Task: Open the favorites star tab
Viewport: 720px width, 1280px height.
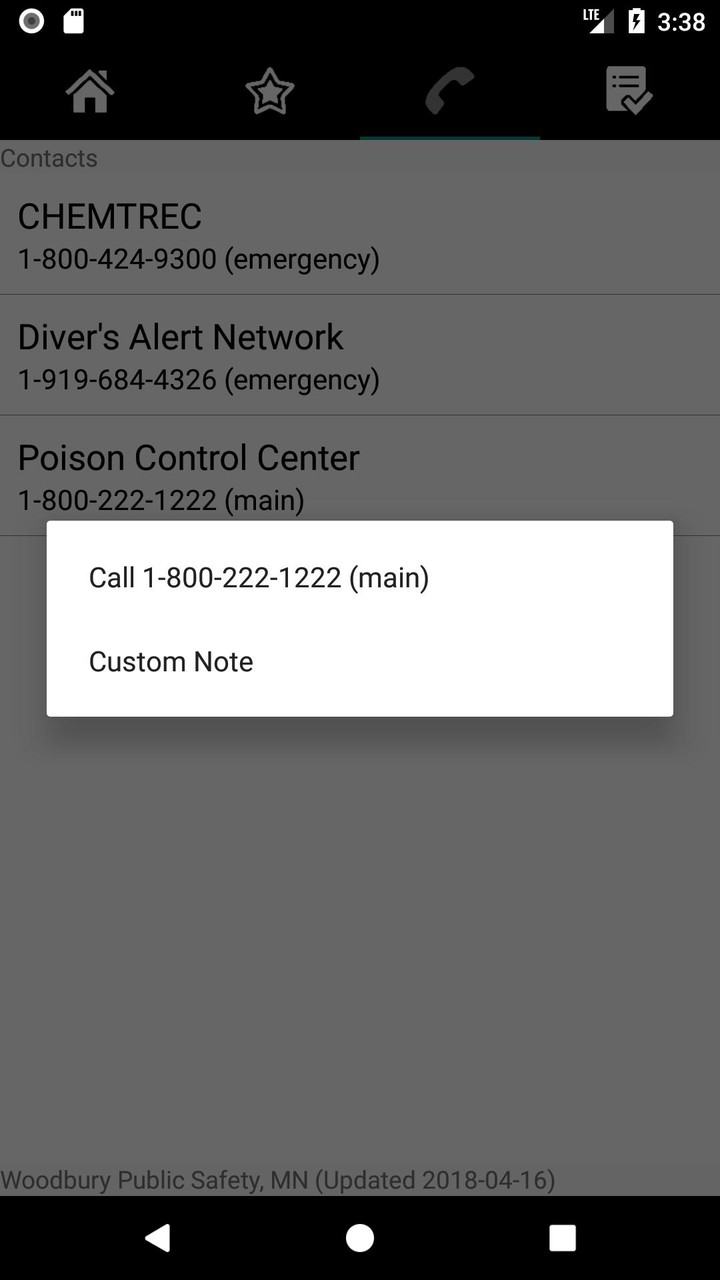Action: coord(270,92)
